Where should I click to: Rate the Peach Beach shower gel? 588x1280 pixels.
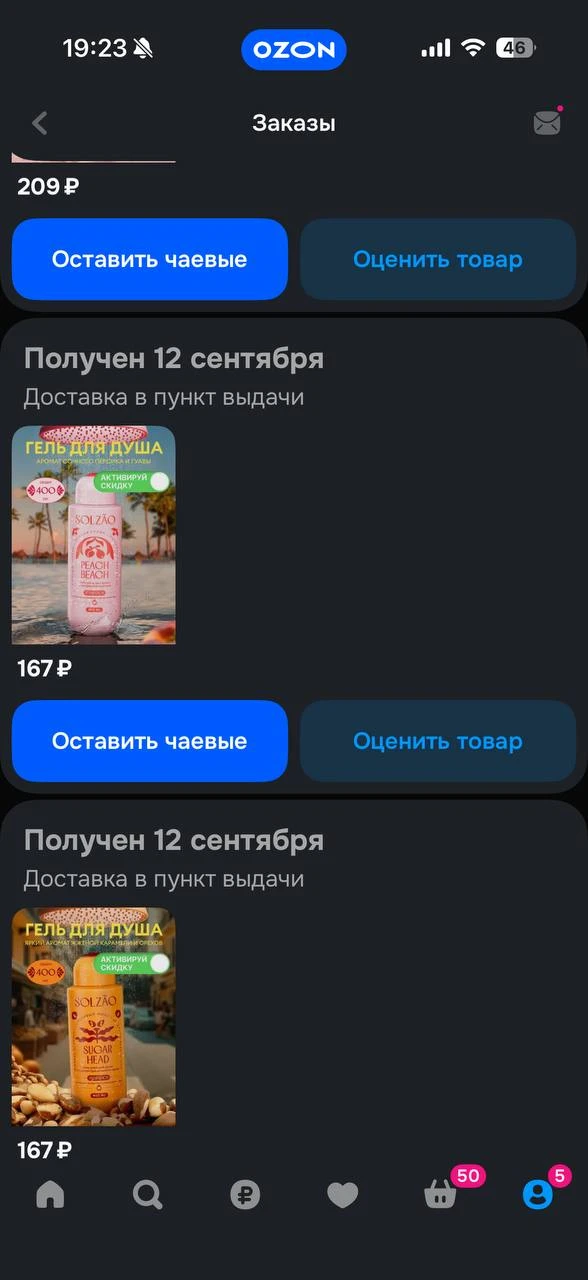pos(438,741)
